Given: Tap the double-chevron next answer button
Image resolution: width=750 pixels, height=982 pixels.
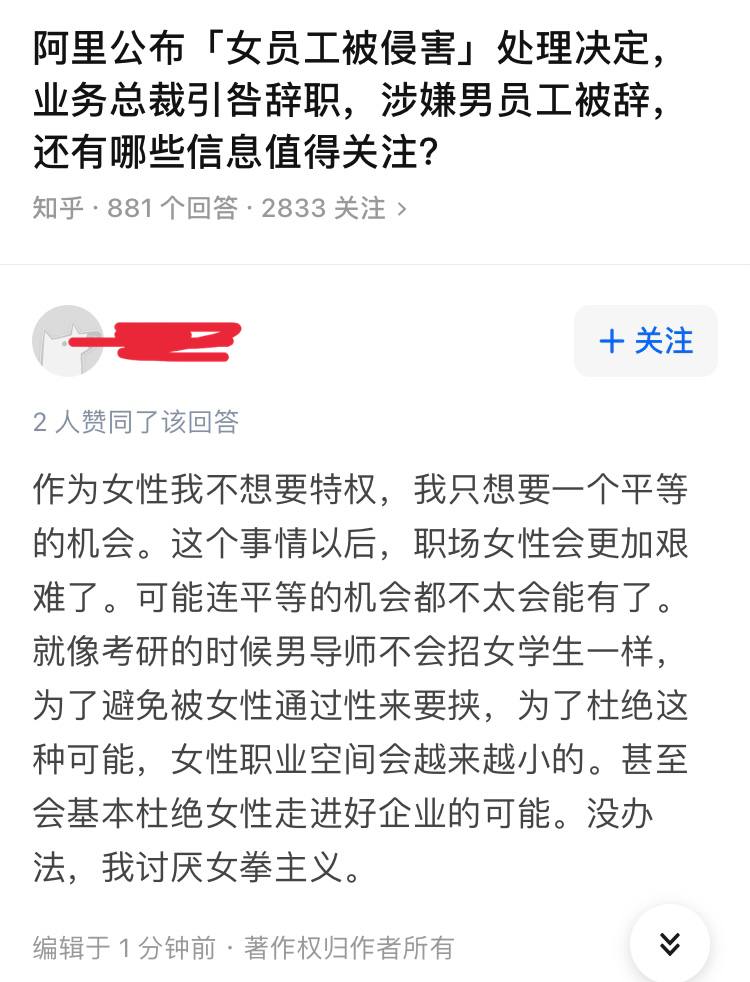Looking at the screenshot, I should pyautogui.click(x=669, y=943).
